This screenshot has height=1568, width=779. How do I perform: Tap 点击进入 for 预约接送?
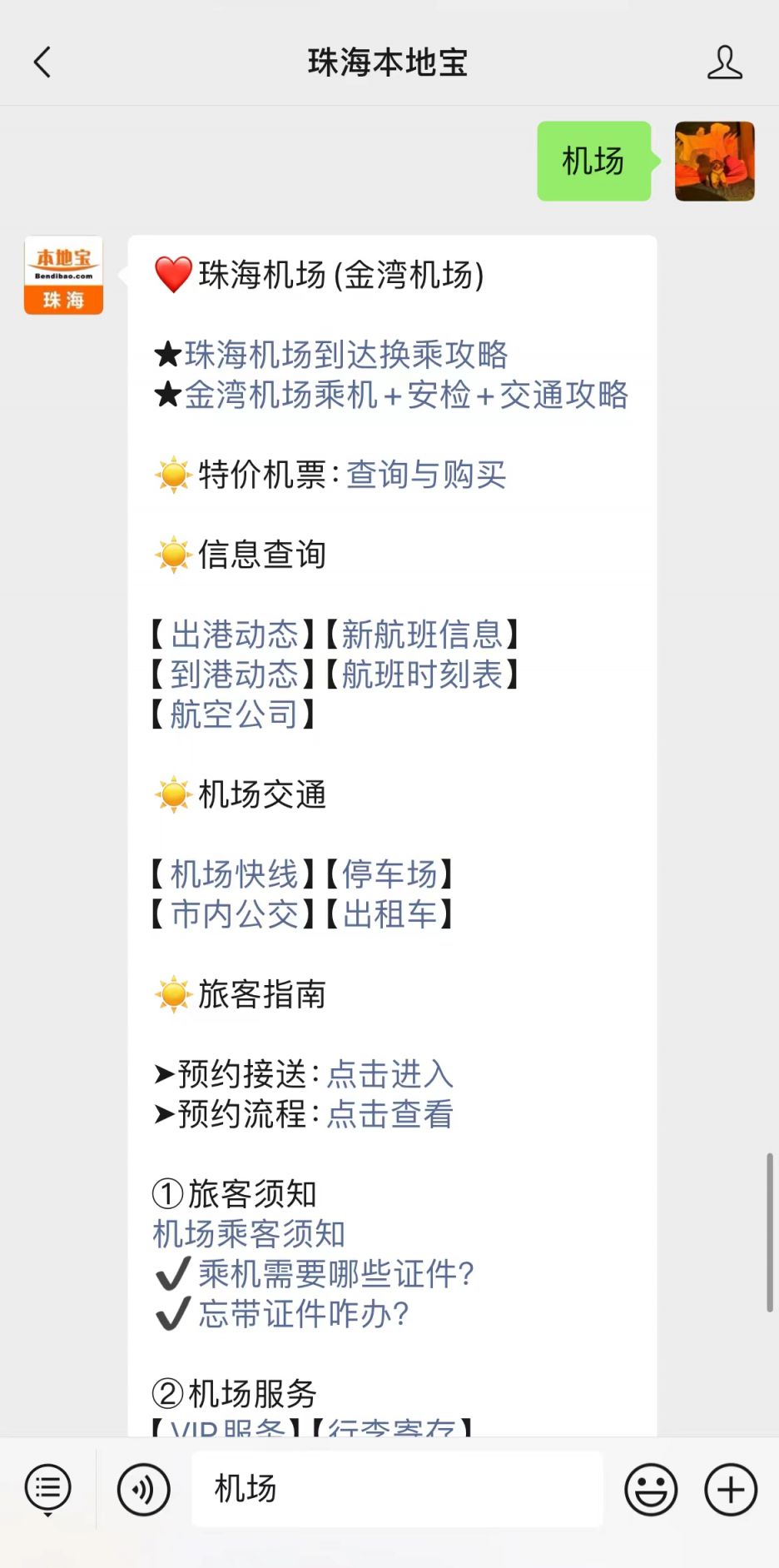(x=390, y=1074)
